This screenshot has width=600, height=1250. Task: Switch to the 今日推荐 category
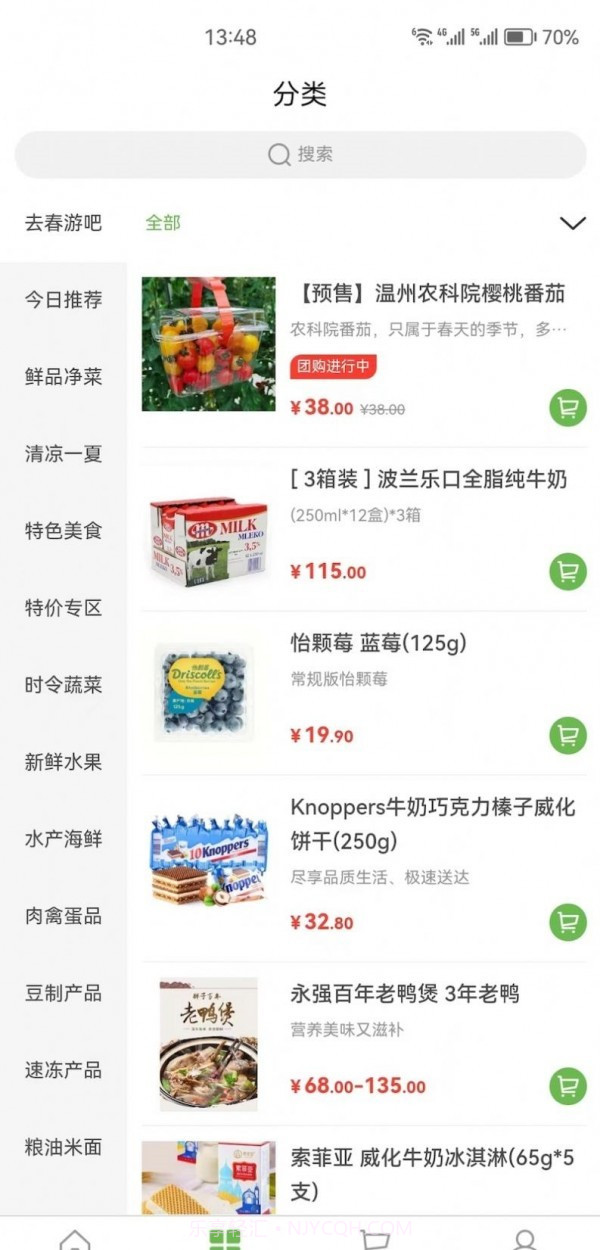63,300
